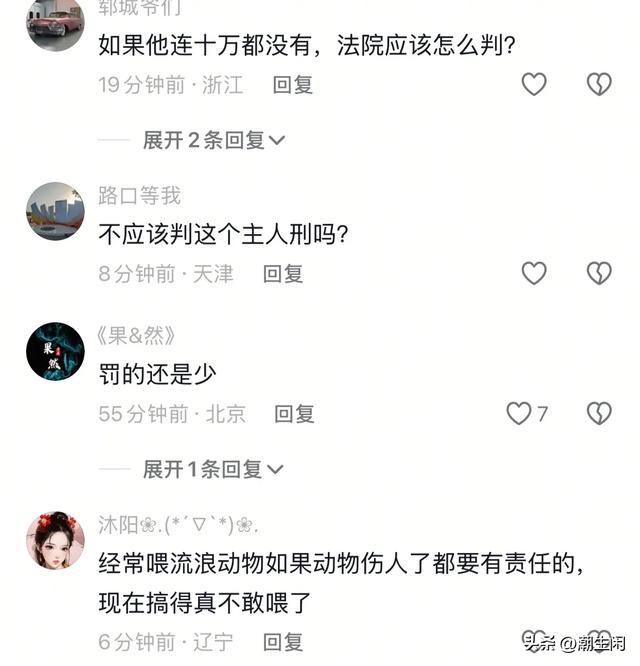Like 路口等我's comment
Screen dimensions: 640x666
coord(534,273)
